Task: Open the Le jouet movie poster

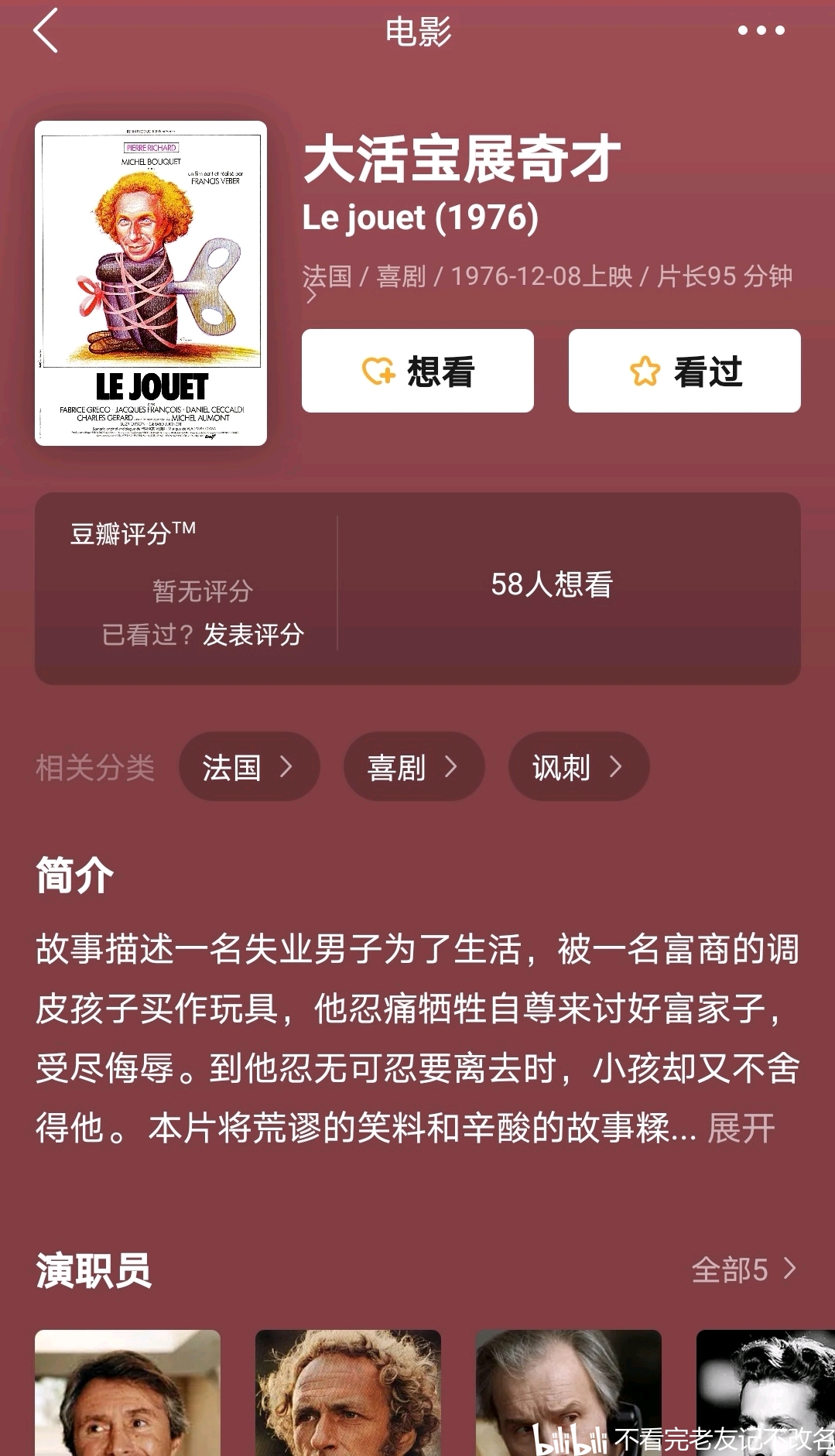Action: coord(151,283)
